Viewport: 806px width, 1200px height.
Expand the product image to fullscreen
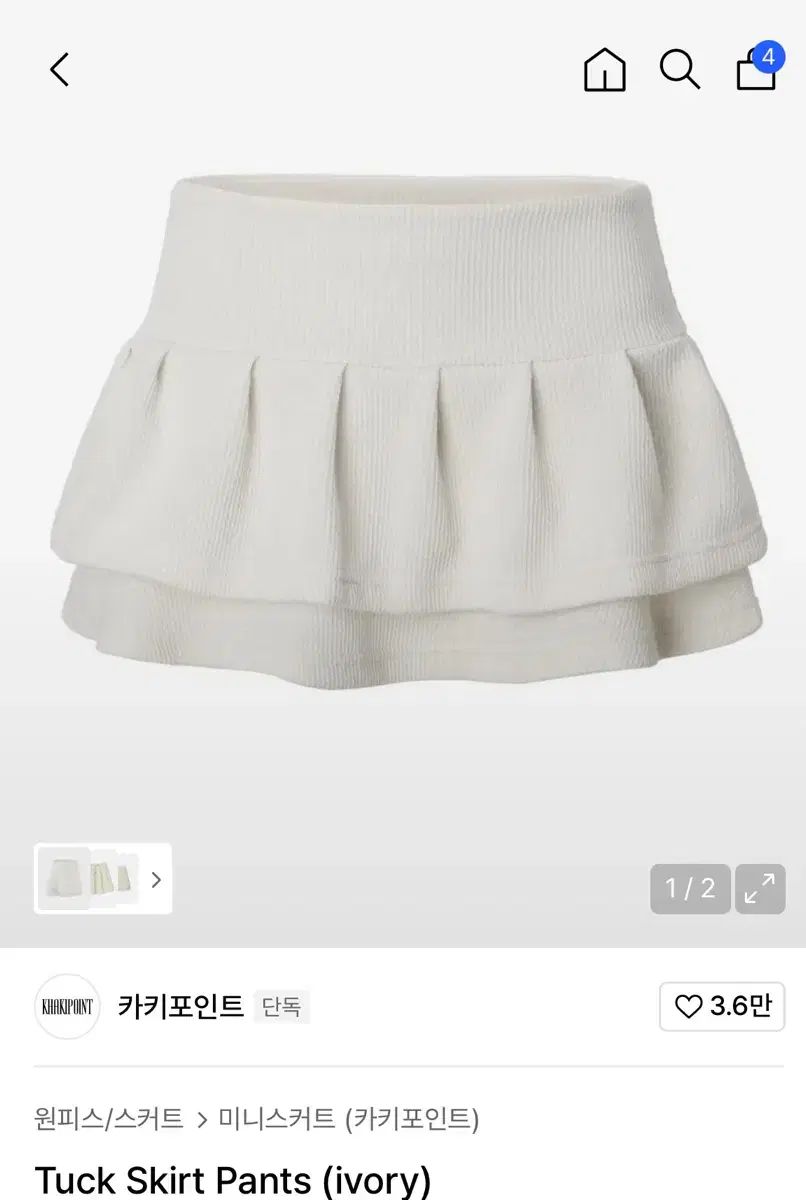coord(760,888)
